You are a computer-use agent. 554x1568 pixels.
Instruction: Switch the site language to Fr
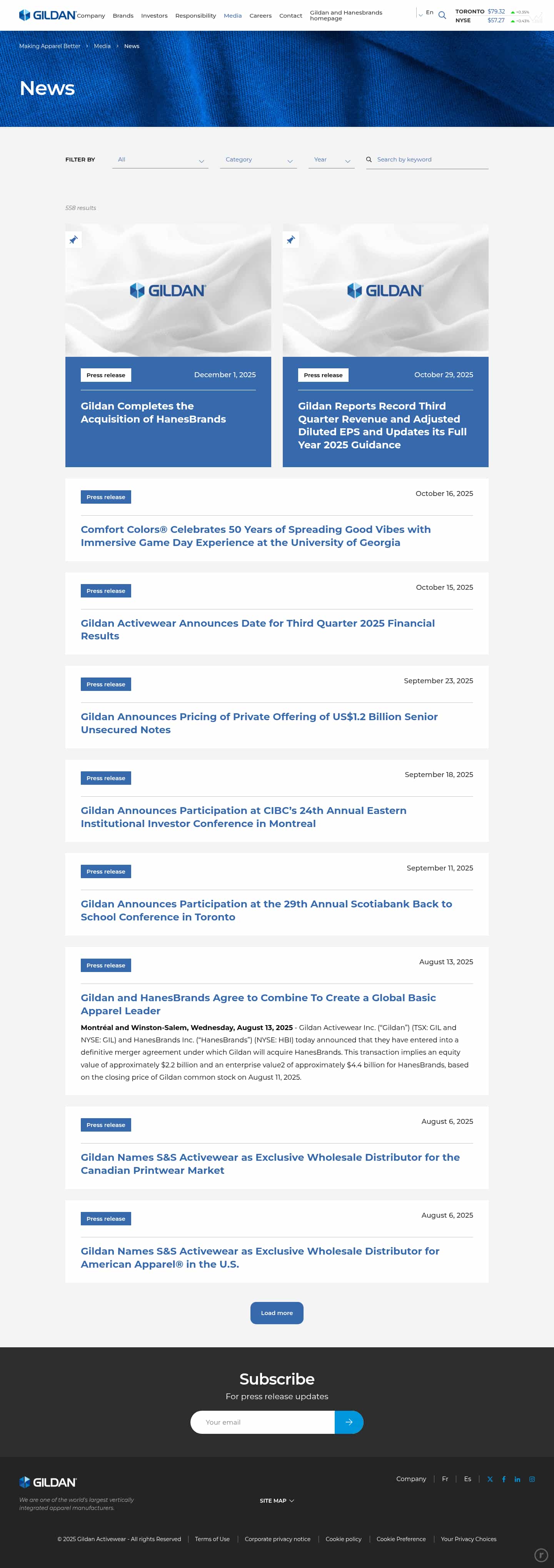[x=445, y=1479]
